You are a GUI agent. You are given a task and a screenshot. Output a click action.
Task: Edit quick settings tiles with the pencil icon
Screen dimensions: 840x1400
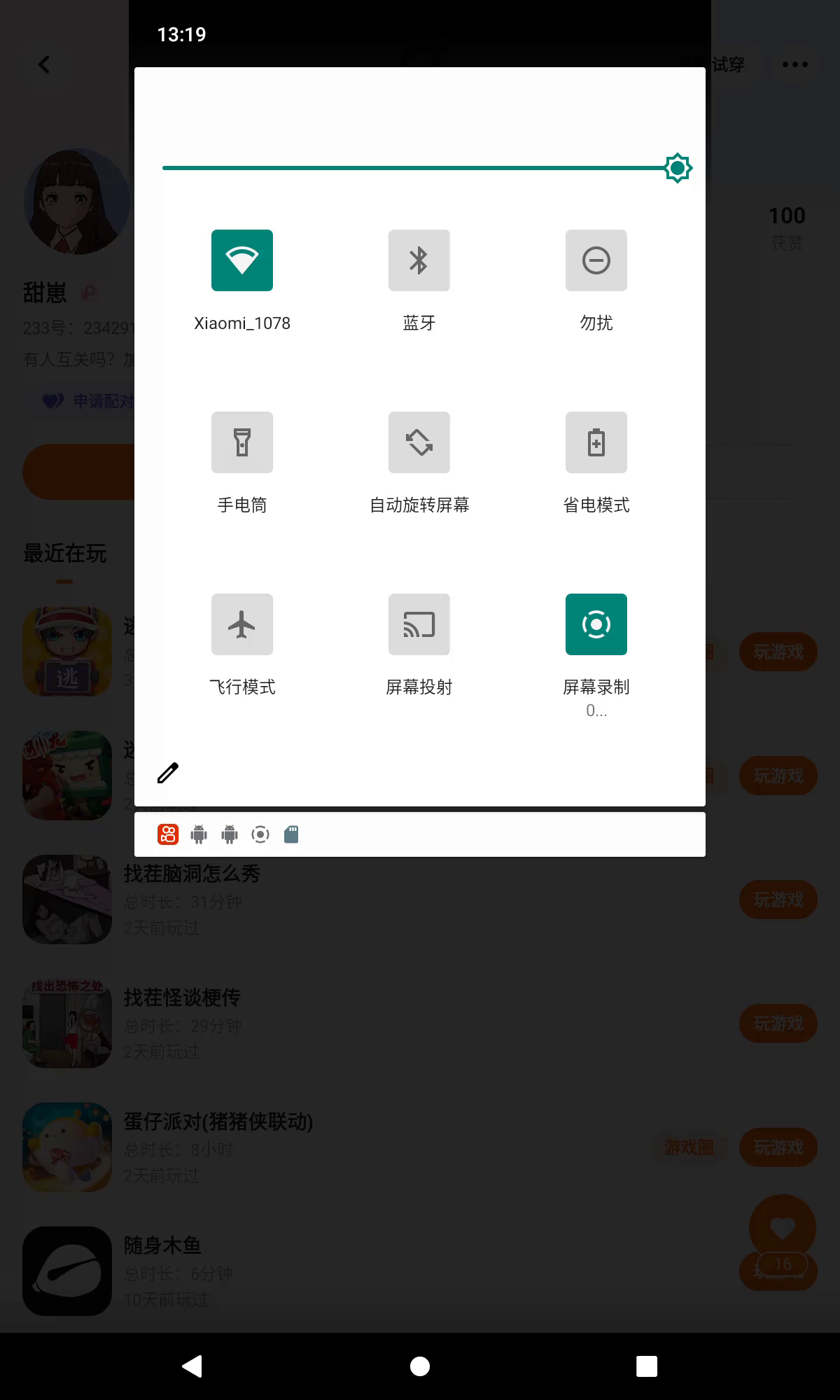(168, 773)
